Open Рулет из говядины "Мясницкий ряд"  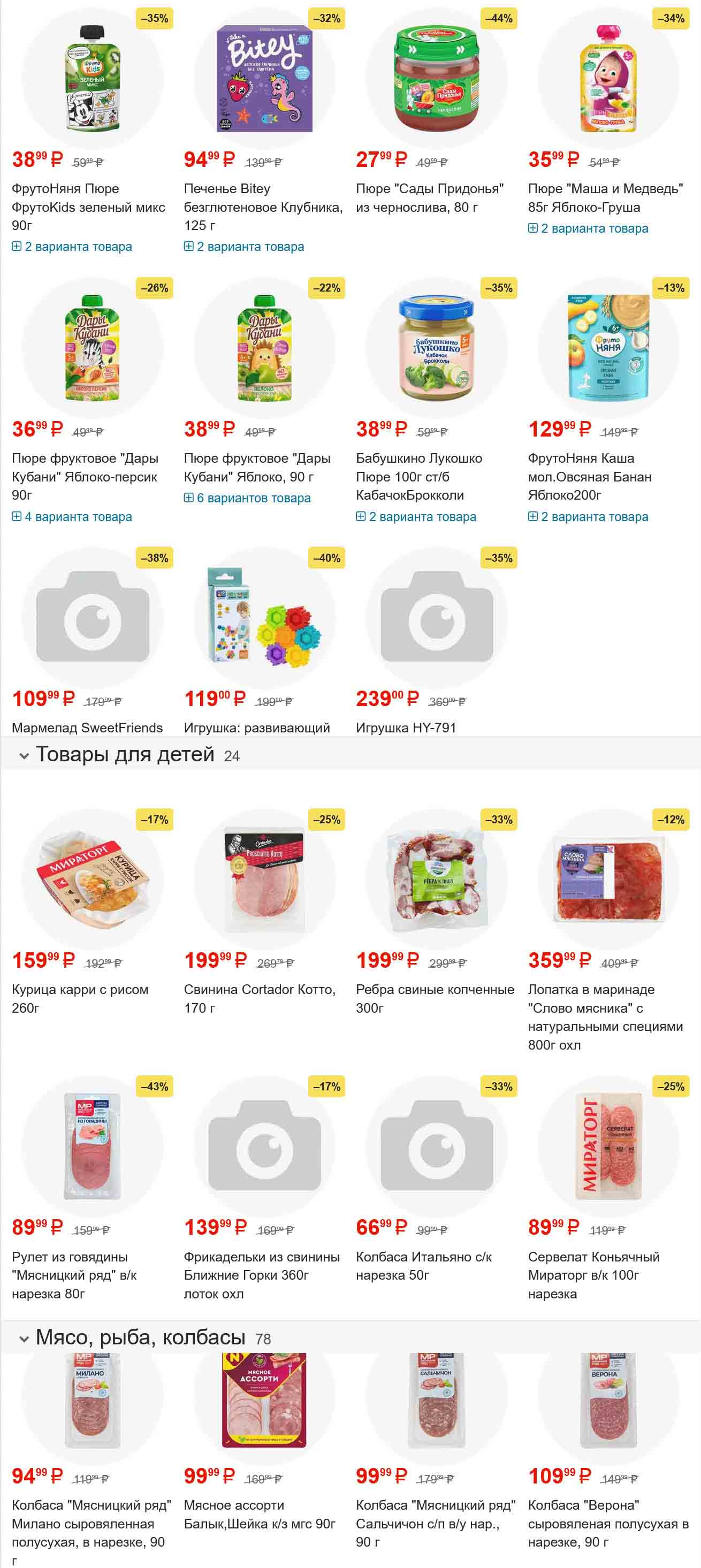click(74, 1275)
